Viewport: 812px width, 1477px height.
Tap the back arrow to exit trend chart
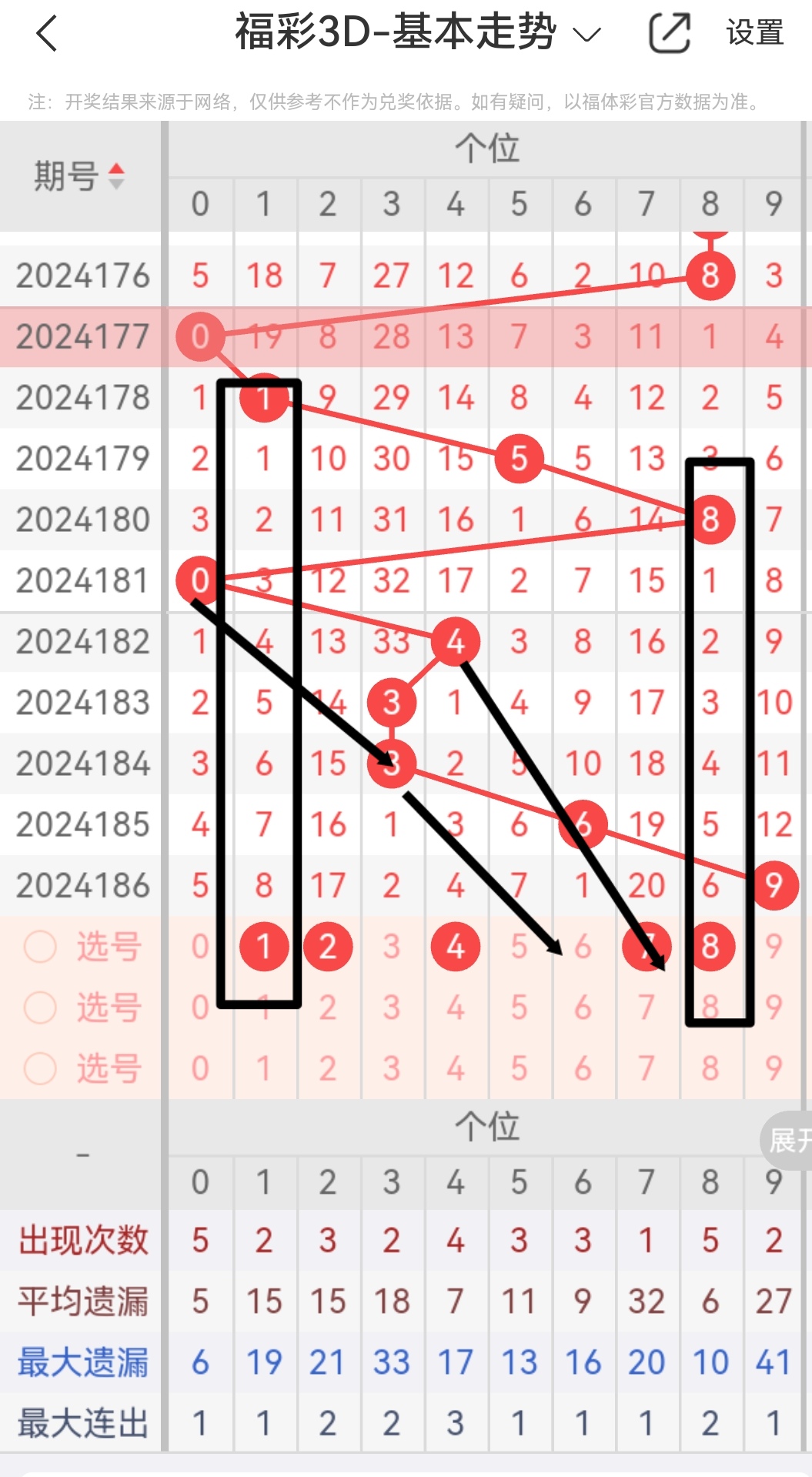pos(46,34)
